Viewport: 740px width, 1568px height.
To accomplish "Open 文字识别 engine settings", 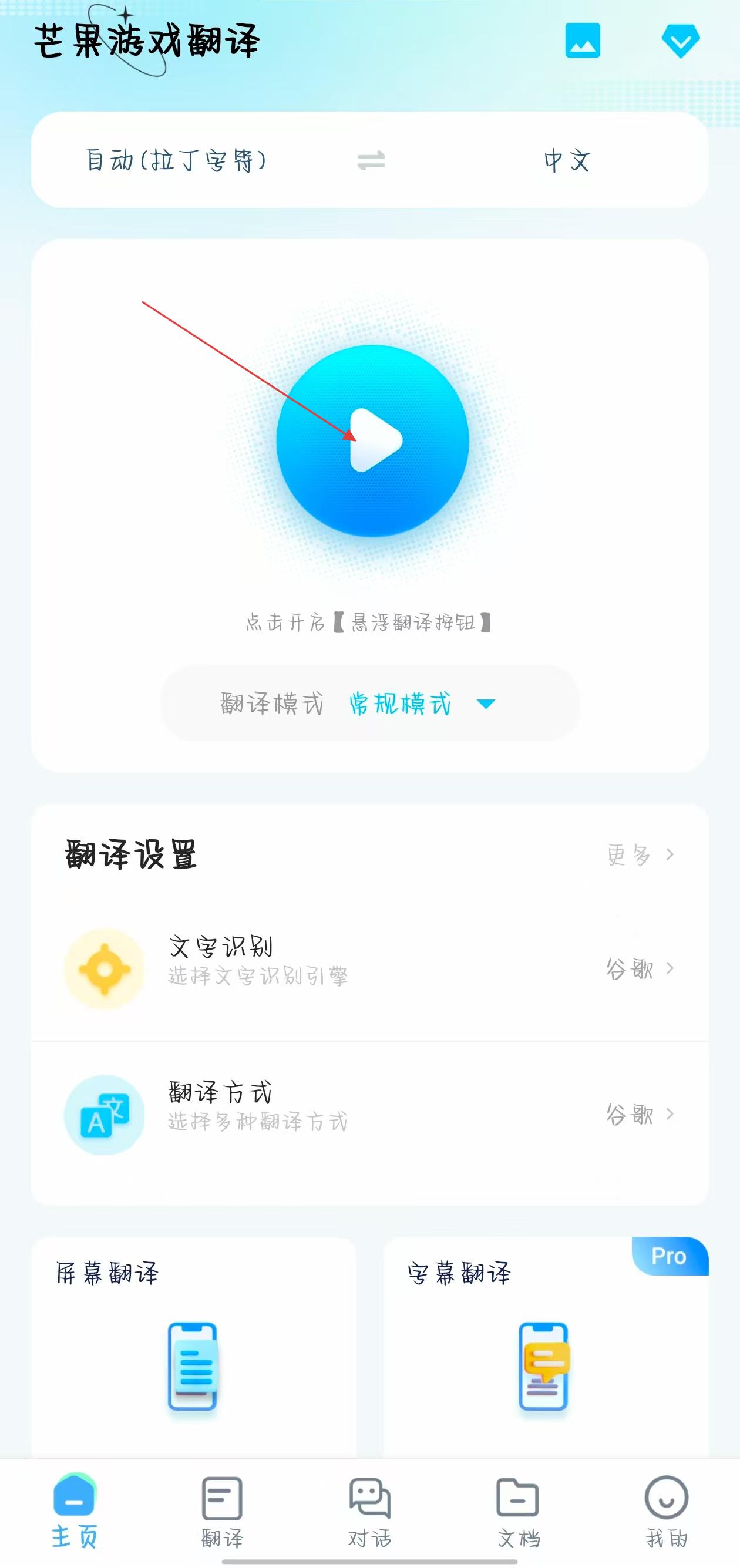I will pos(369,968).
